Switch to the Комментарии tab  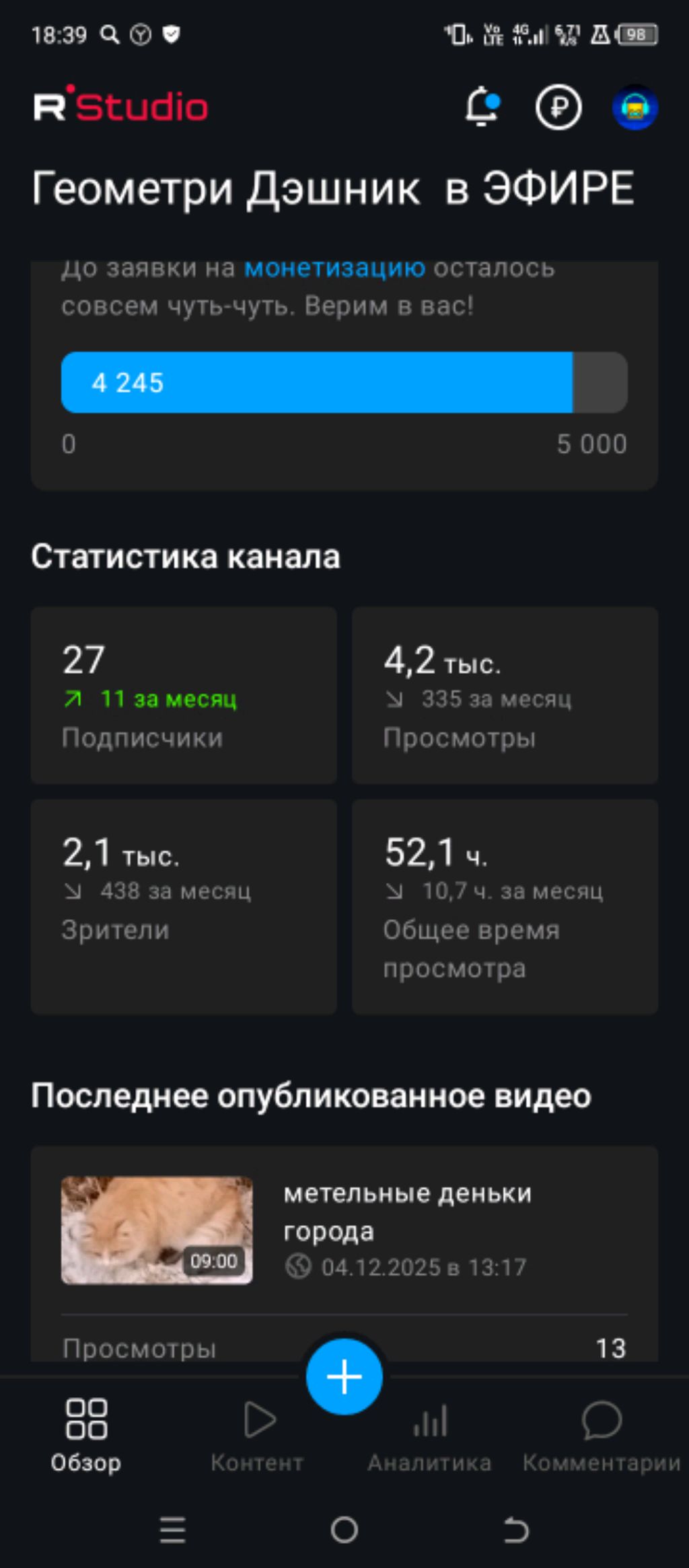point(602,1435)
